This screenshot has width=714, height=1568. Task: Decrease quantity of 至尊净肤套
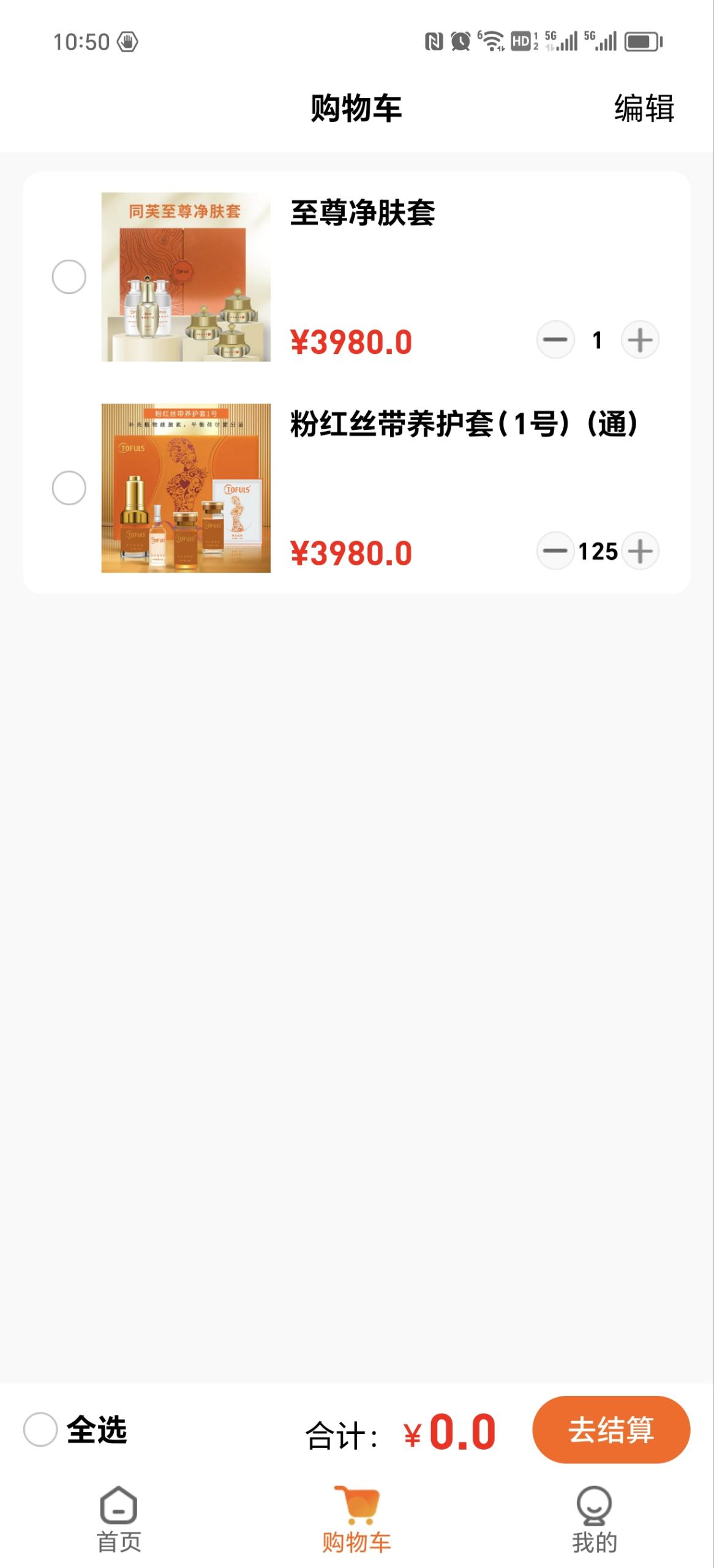pos(555,340)
